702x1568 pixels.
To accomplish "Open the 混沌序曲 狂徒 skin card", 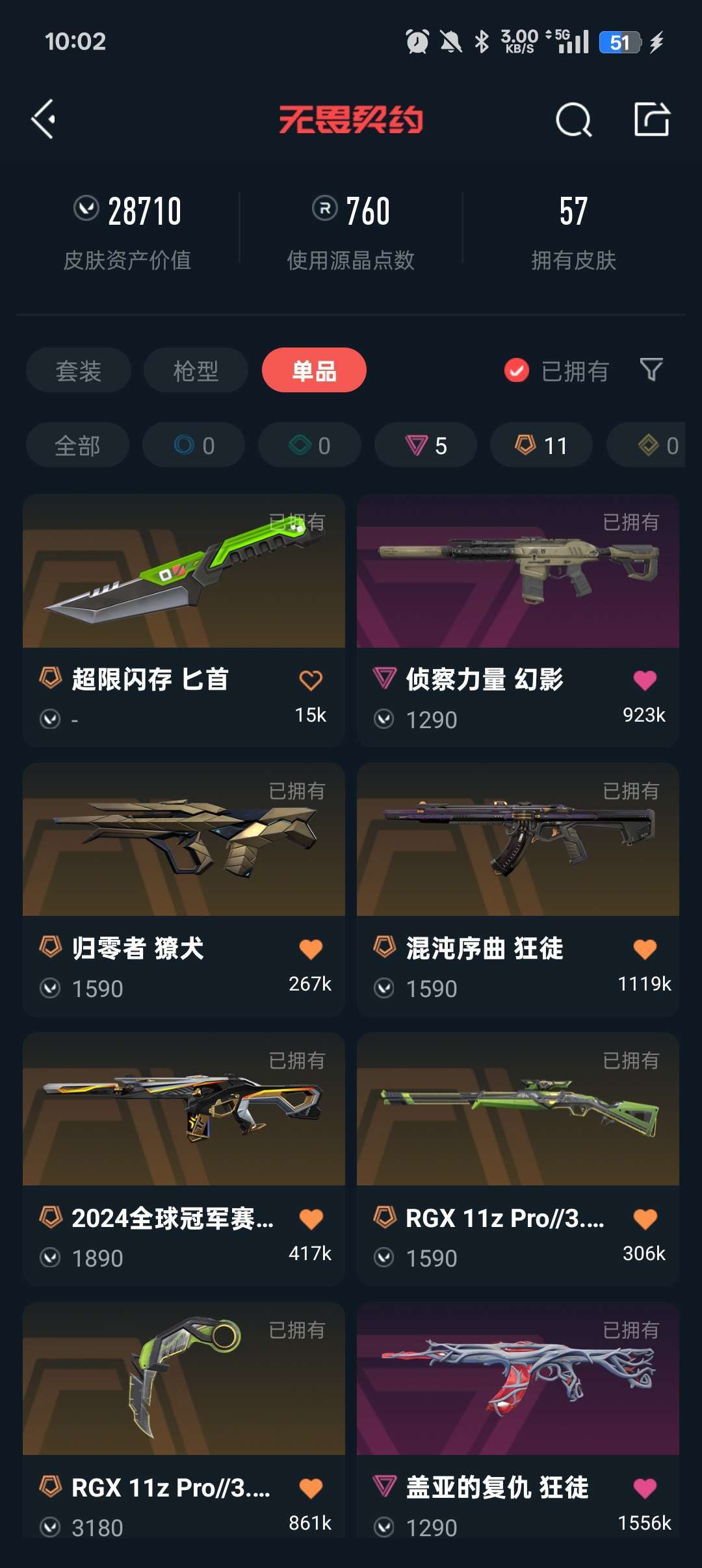I will click(518, 889).
